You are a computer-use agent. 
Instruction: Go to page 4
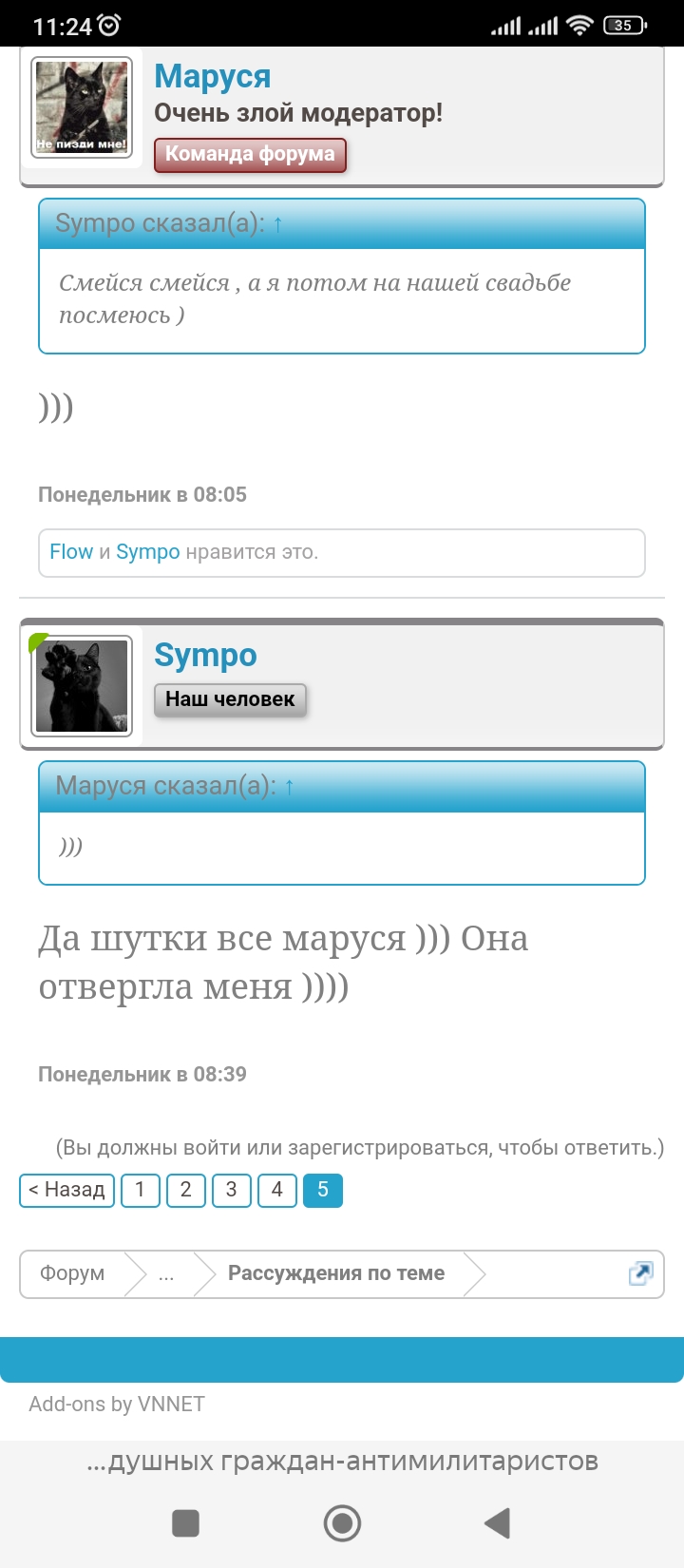coord(277,1190)
